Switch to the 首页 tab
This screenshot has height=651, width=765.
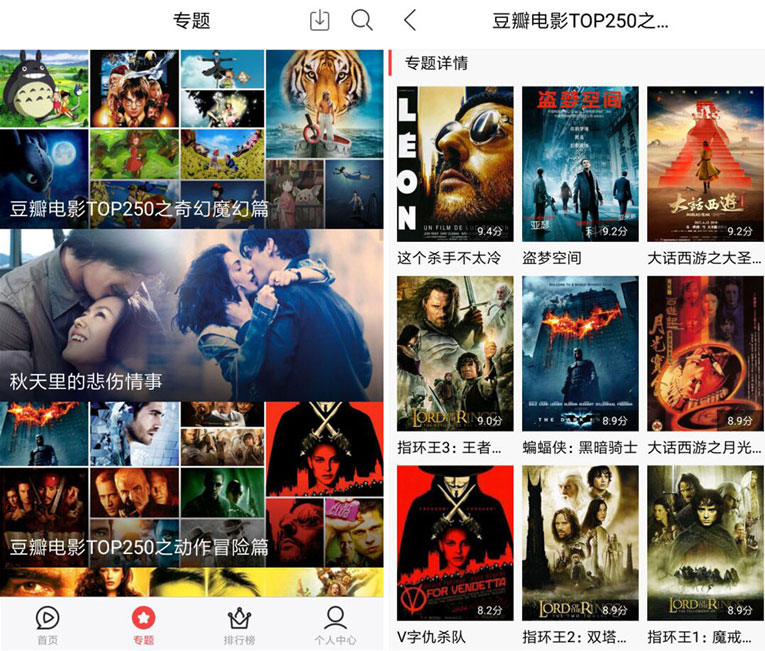click(x=47, y=625)
